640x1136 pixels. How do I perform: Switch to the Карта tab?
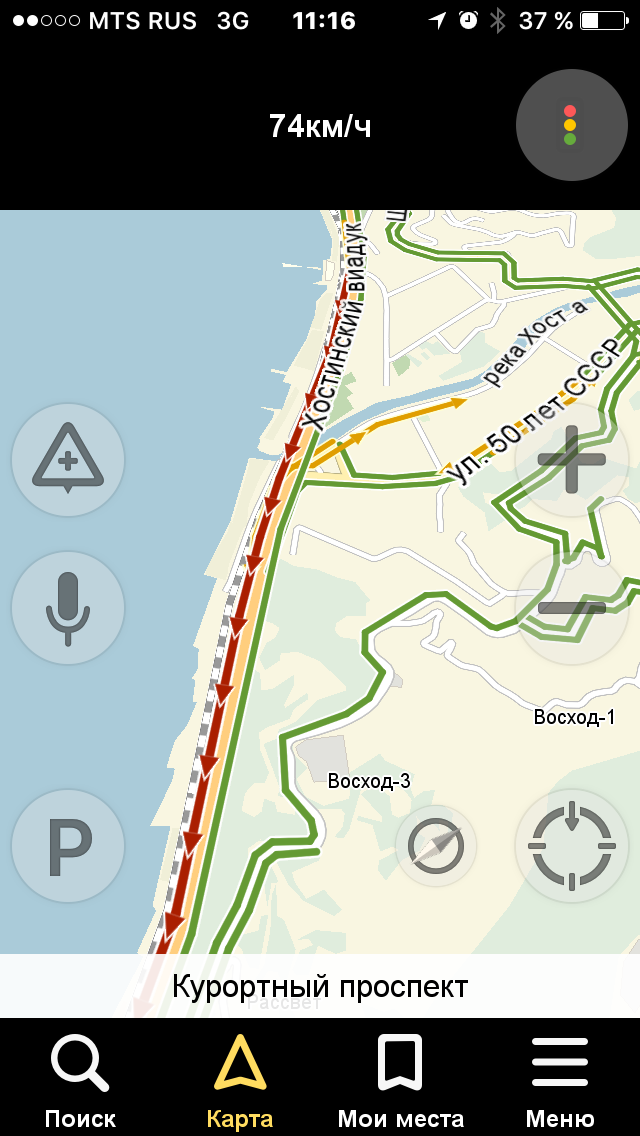click(240, 1080)
